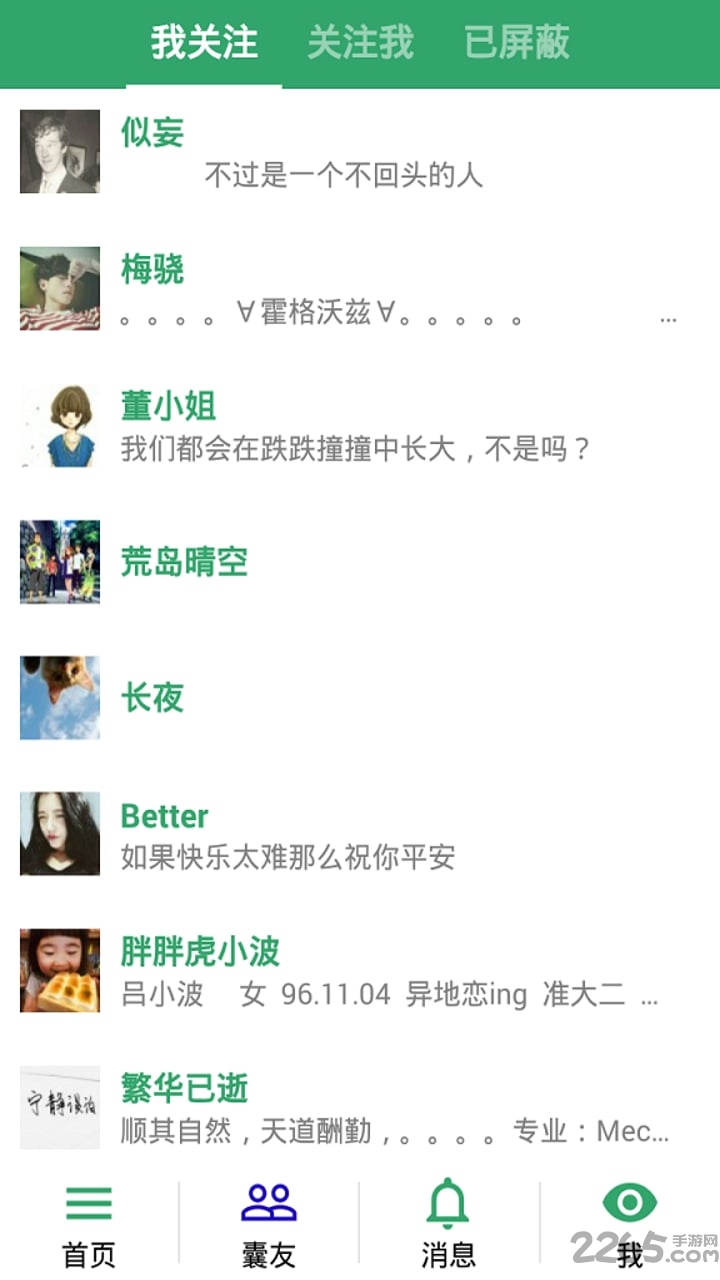Open 似妄's profile row

[360, 152]
